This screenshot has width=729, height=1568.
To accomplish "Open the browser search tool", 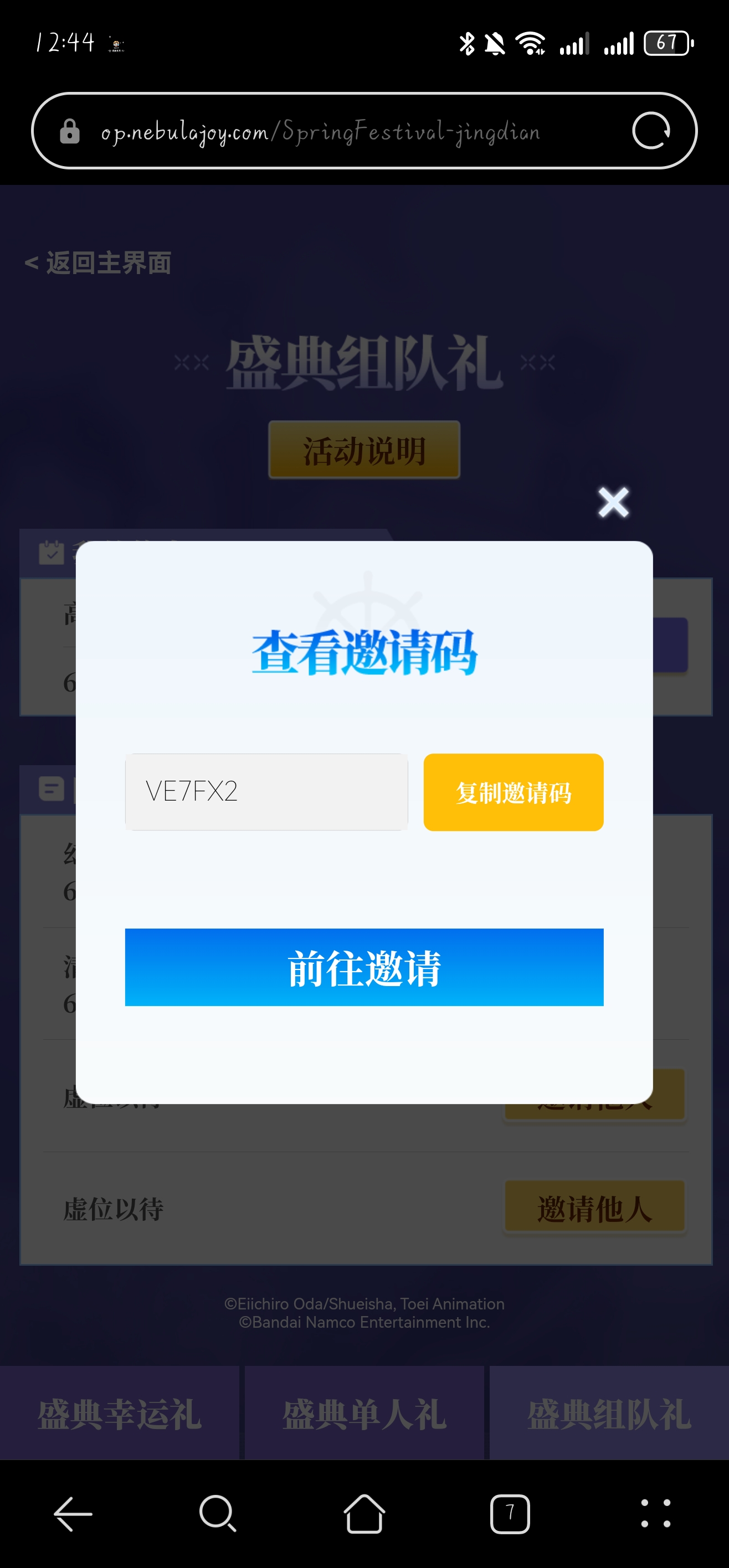I will point(217,1513).
